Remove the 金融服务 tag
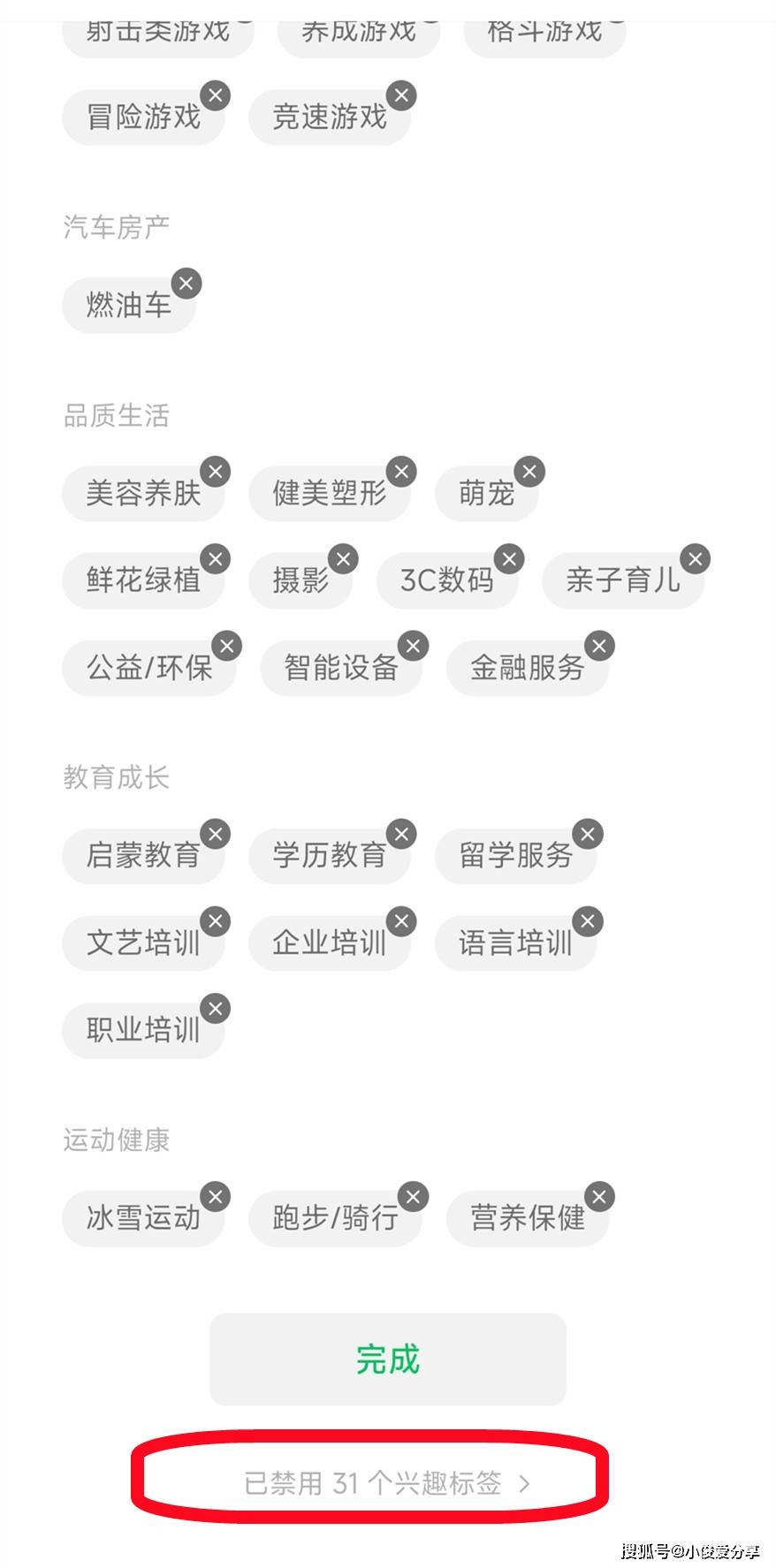The width and height of the screenshot is (776, 1568). point(599,647)
